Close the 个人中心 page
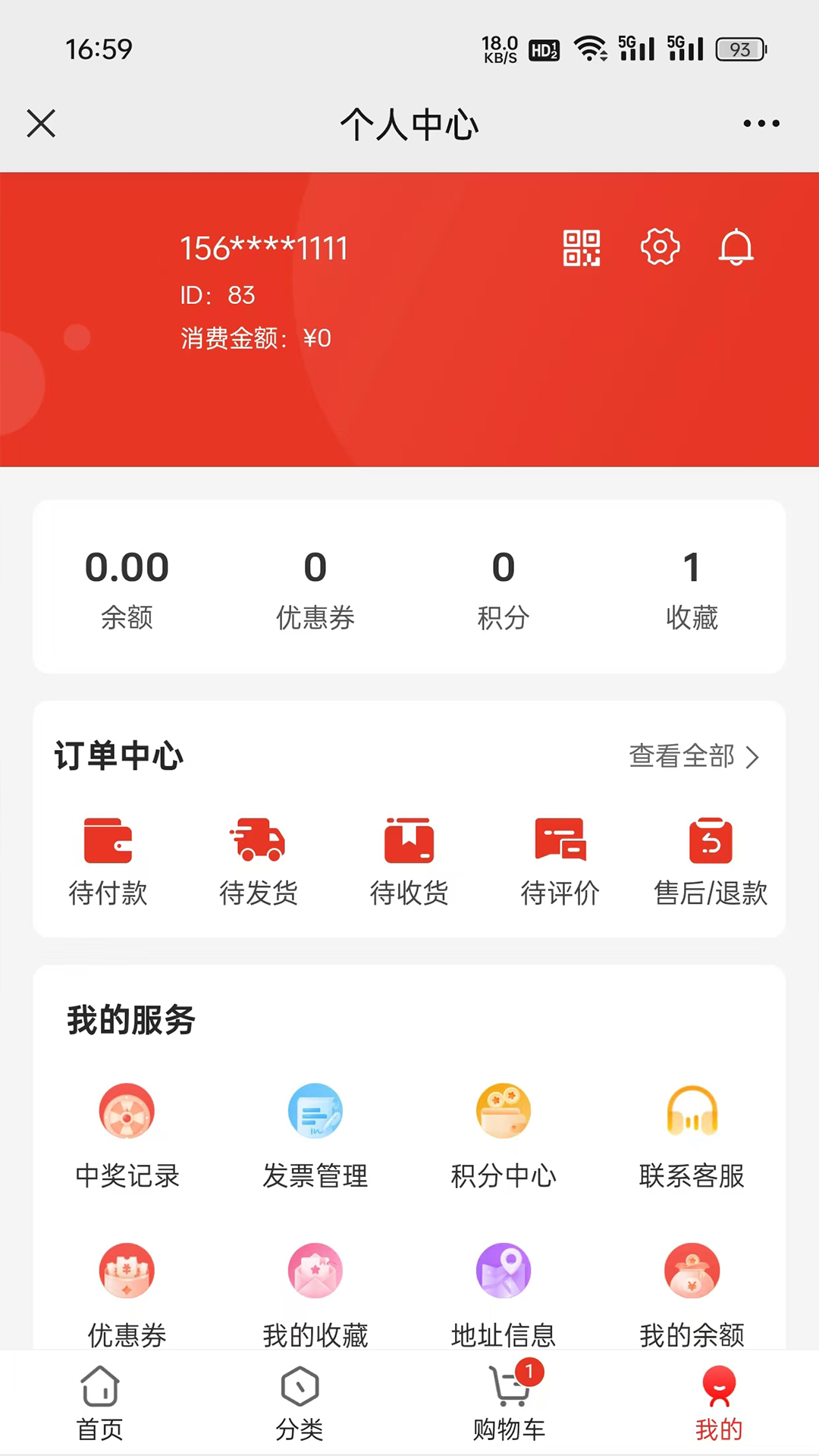This screenshot has width=819, height=1456. click(41, 124)
